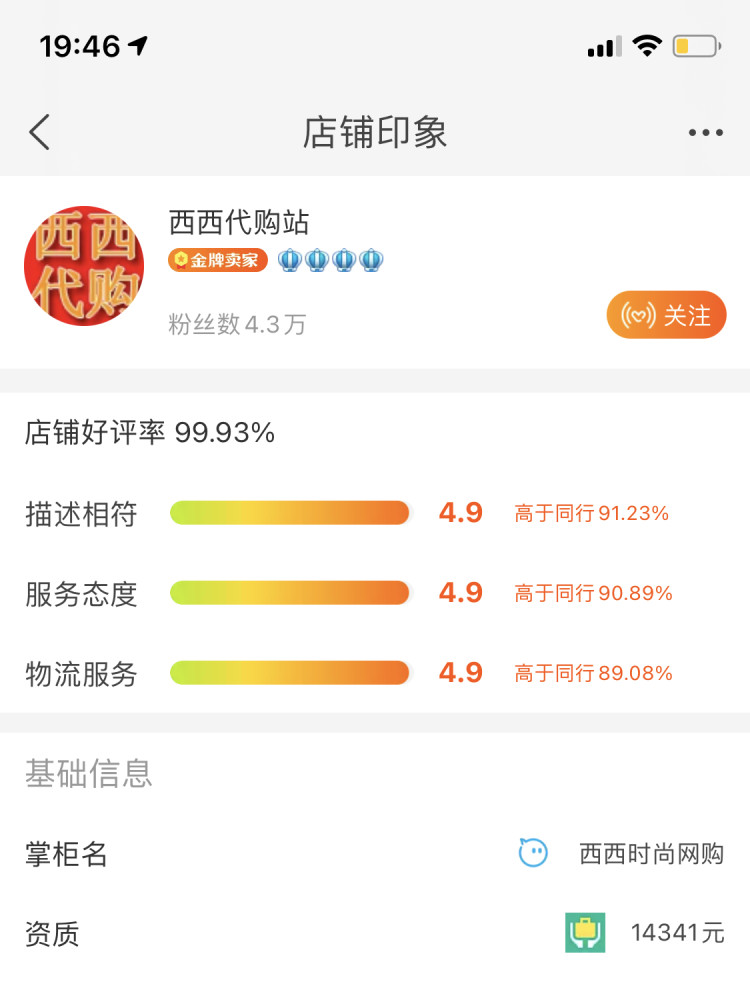Contact shopkeeper 西西时尚网购 via Wangwang
Screen dimensions: 750x1000
(533, 853)
